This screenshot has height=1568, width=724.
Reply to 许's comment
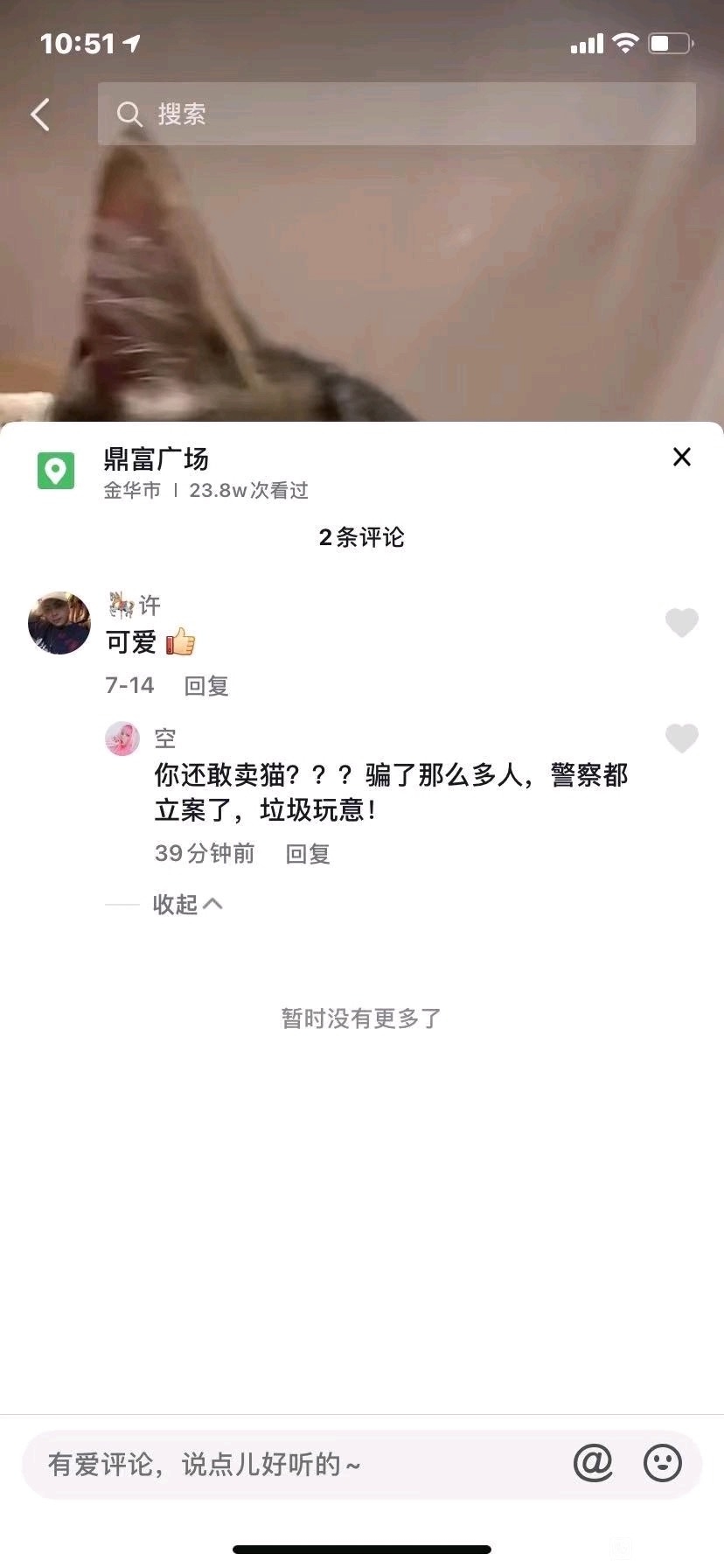pos(206,686)
